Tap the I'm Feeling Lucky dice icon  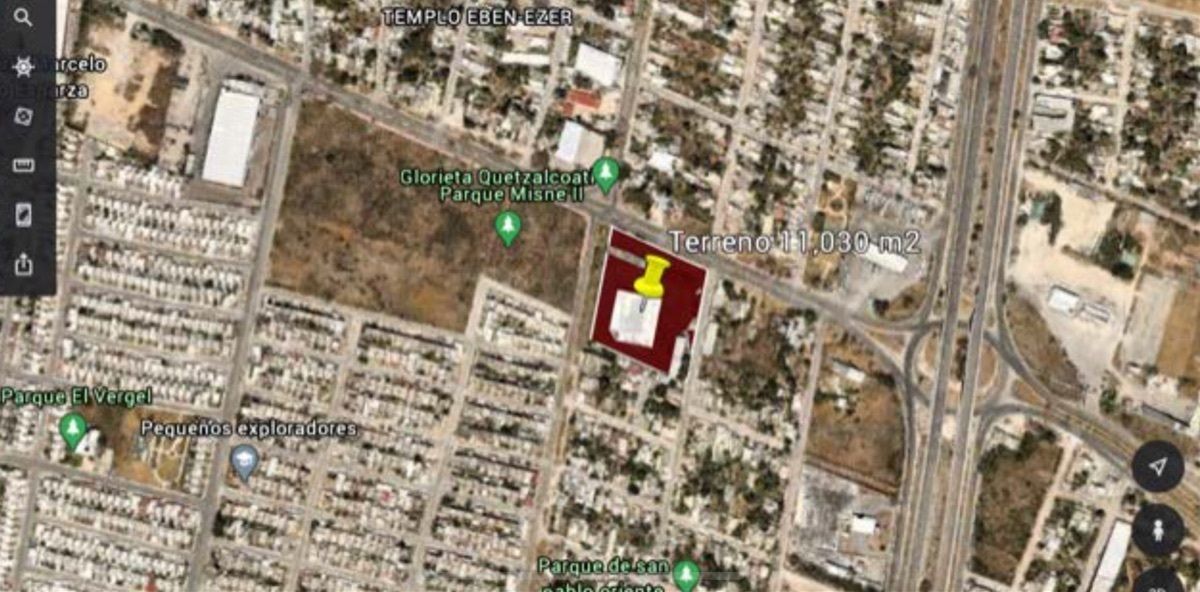coord(23,116)
